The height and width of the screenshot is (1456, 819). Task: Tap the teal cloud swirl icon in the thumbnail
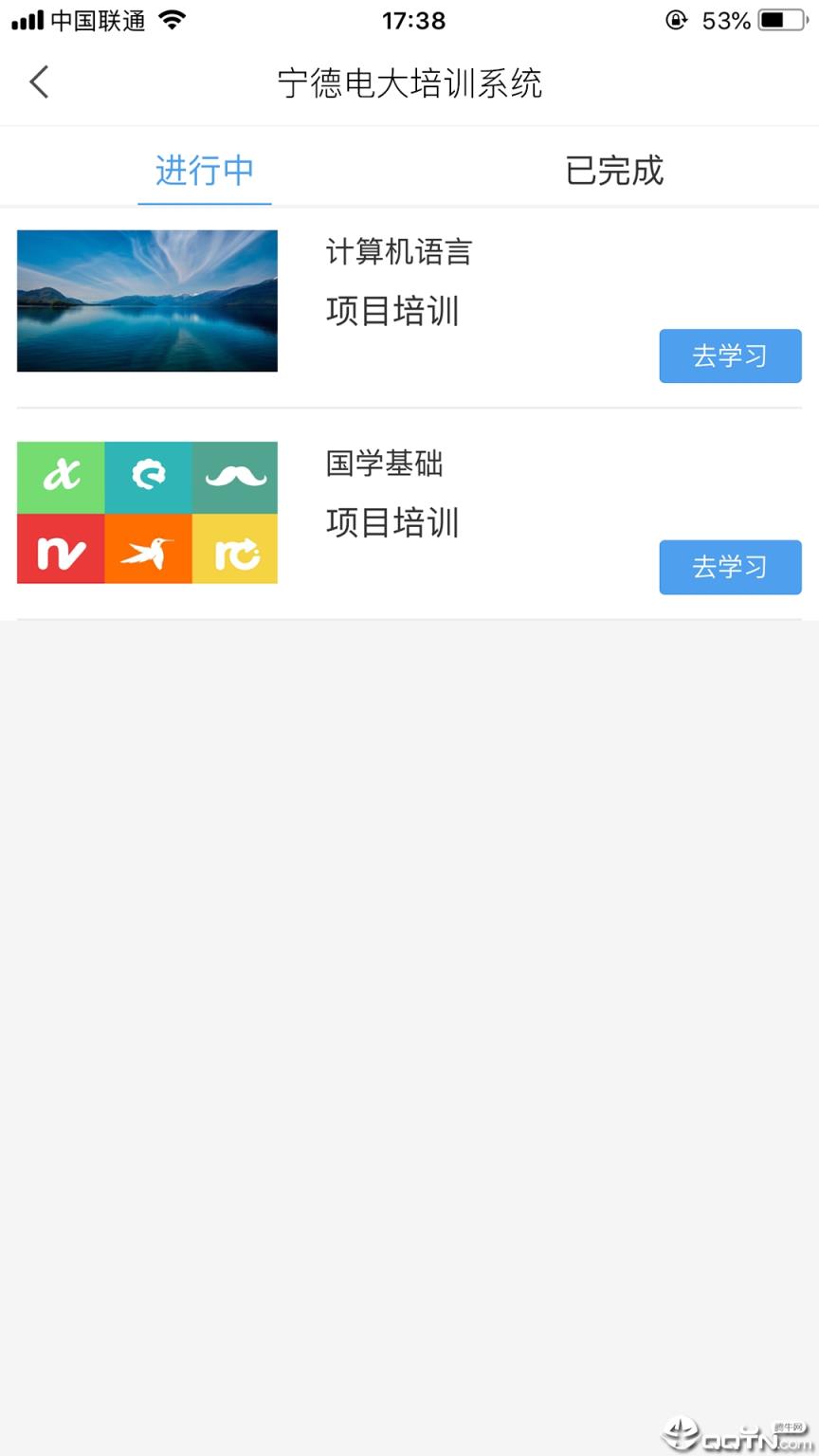(147, 476)
